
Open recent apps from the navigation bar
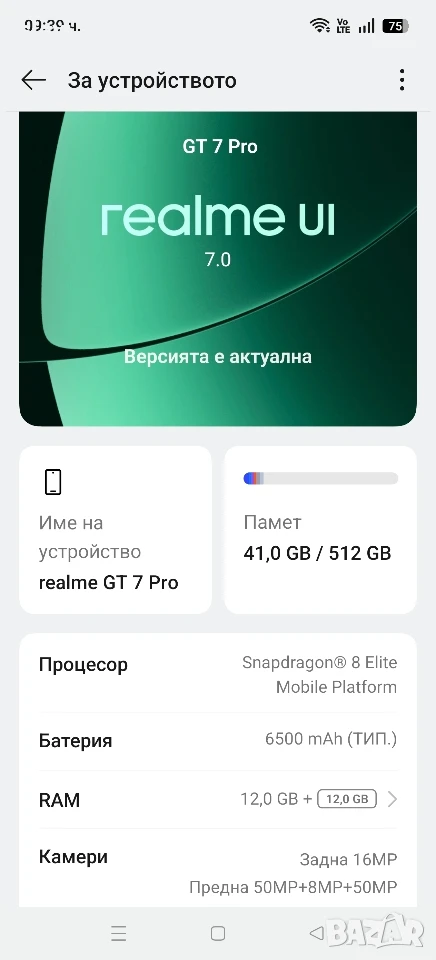coord(119,933)
